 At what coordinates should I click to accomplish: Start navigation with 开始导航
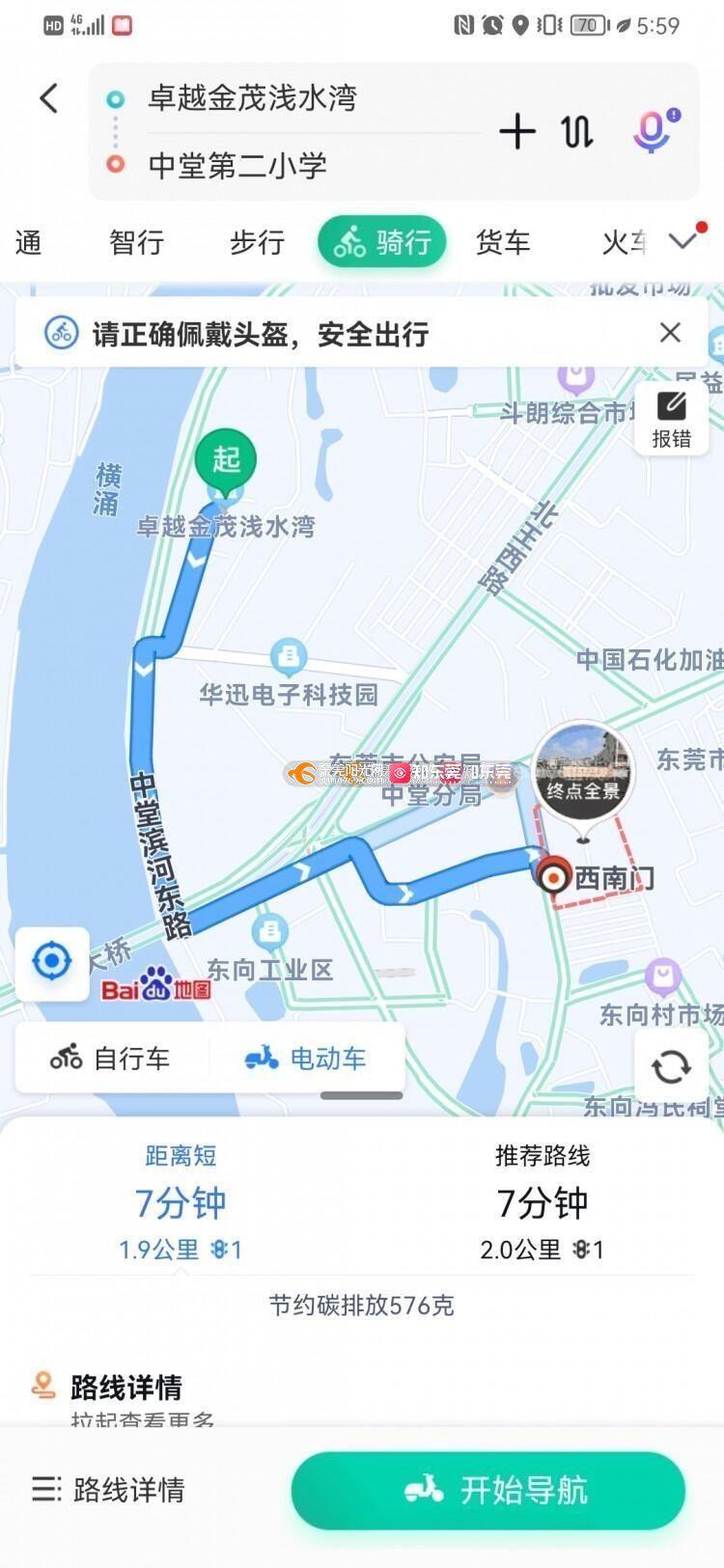[x=488, y=1490]
